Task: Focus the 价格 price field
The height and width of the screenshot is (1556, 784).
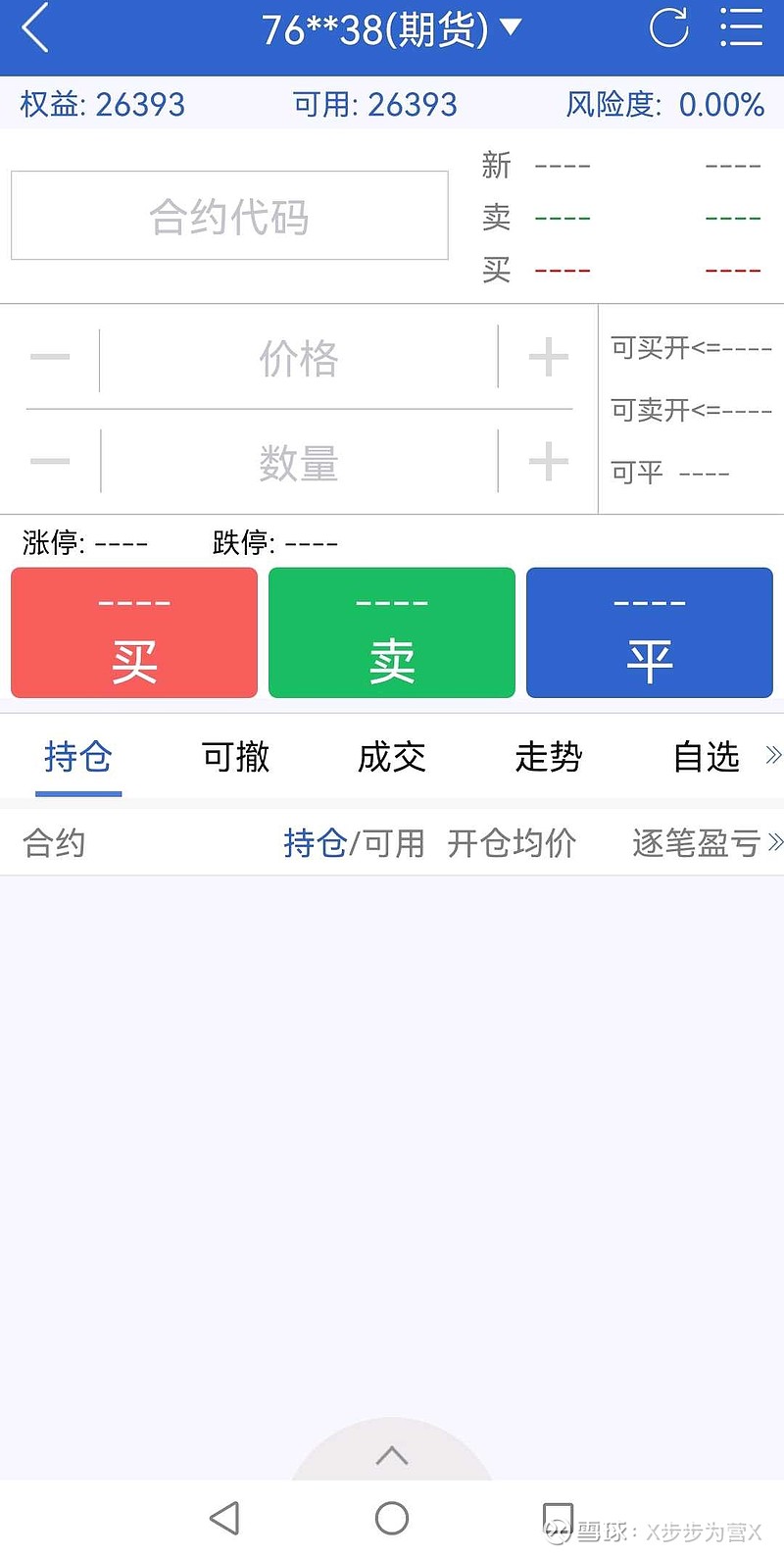Action: coord(299,359)
